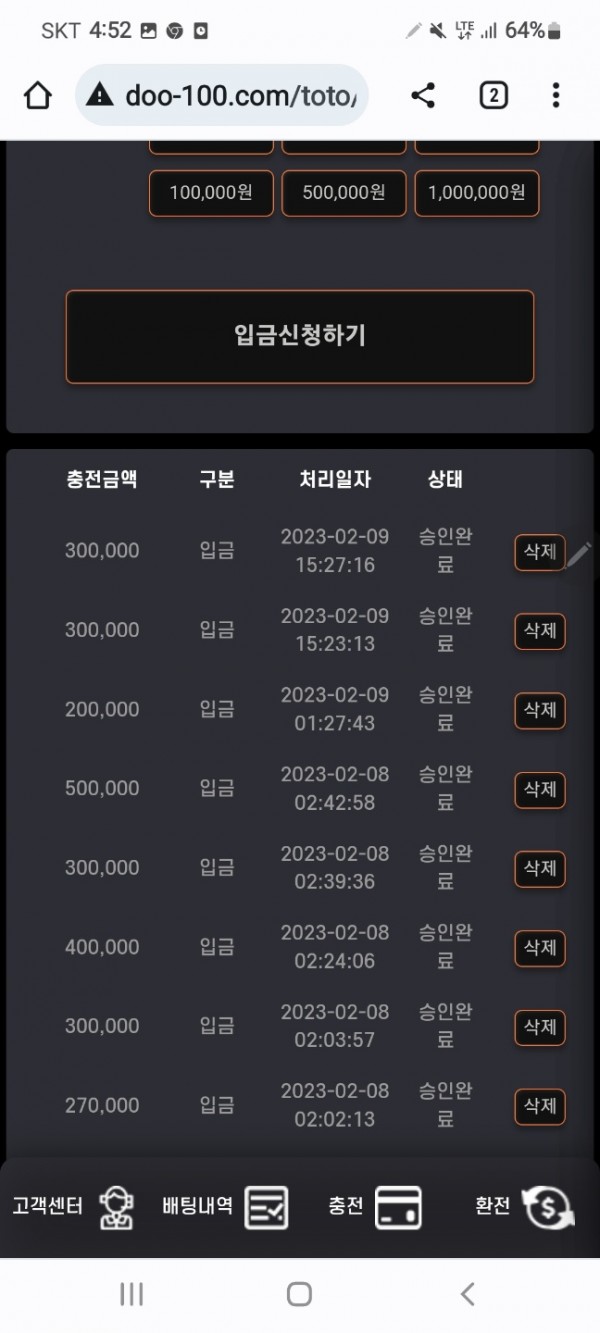Open the browser overflow menu
This screenshot has width=600, height=1333.
click(556, 96)
